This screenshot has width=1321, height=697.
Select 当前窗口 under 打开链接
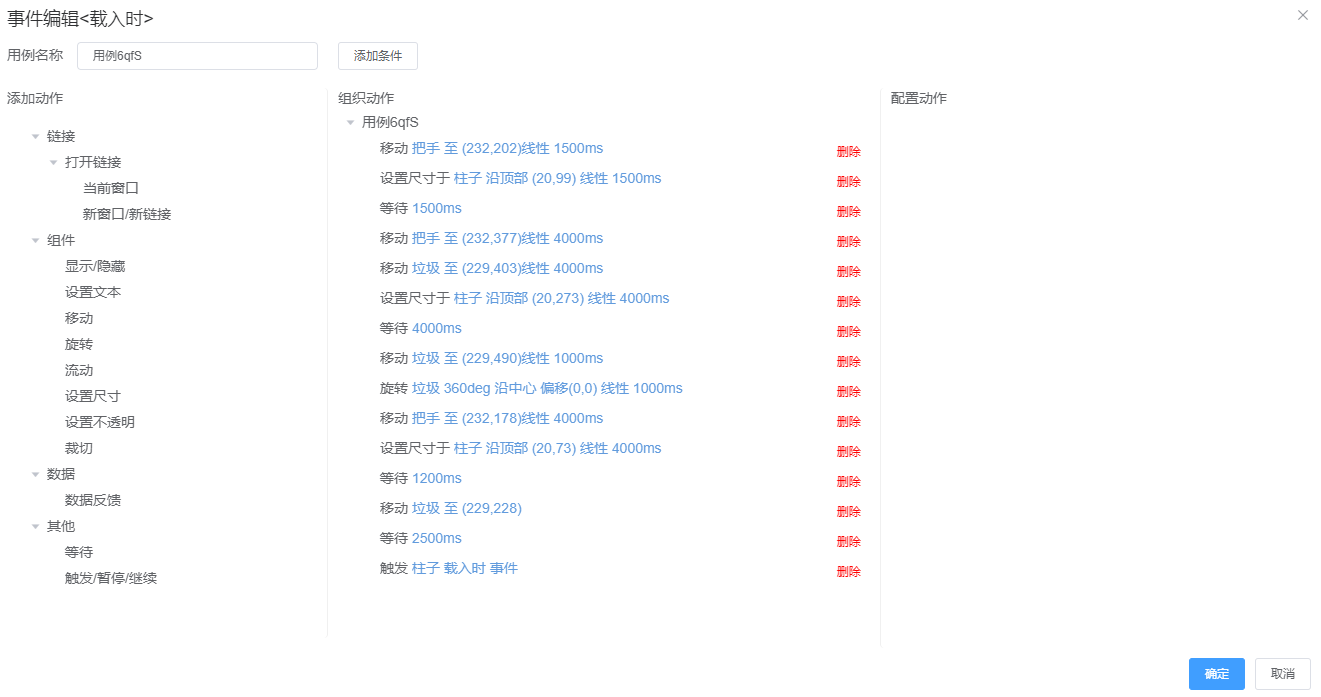110,188
